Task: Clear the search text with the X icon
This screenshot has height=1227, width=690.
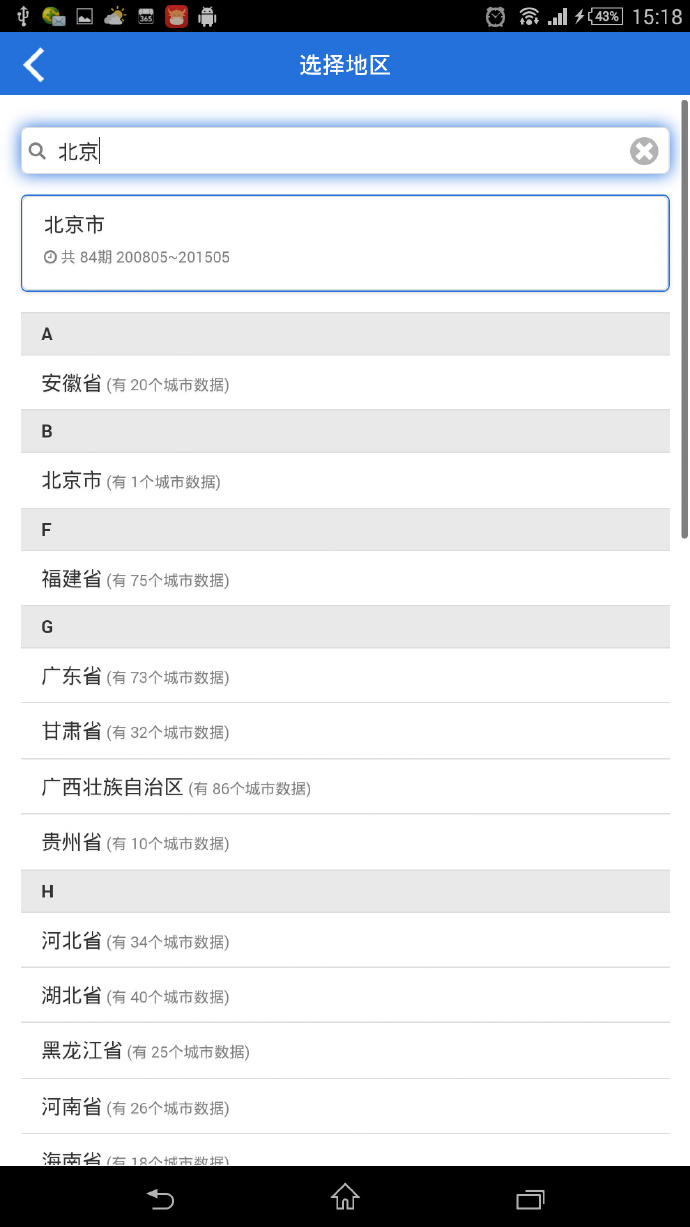Action: (x=644, y=151)
